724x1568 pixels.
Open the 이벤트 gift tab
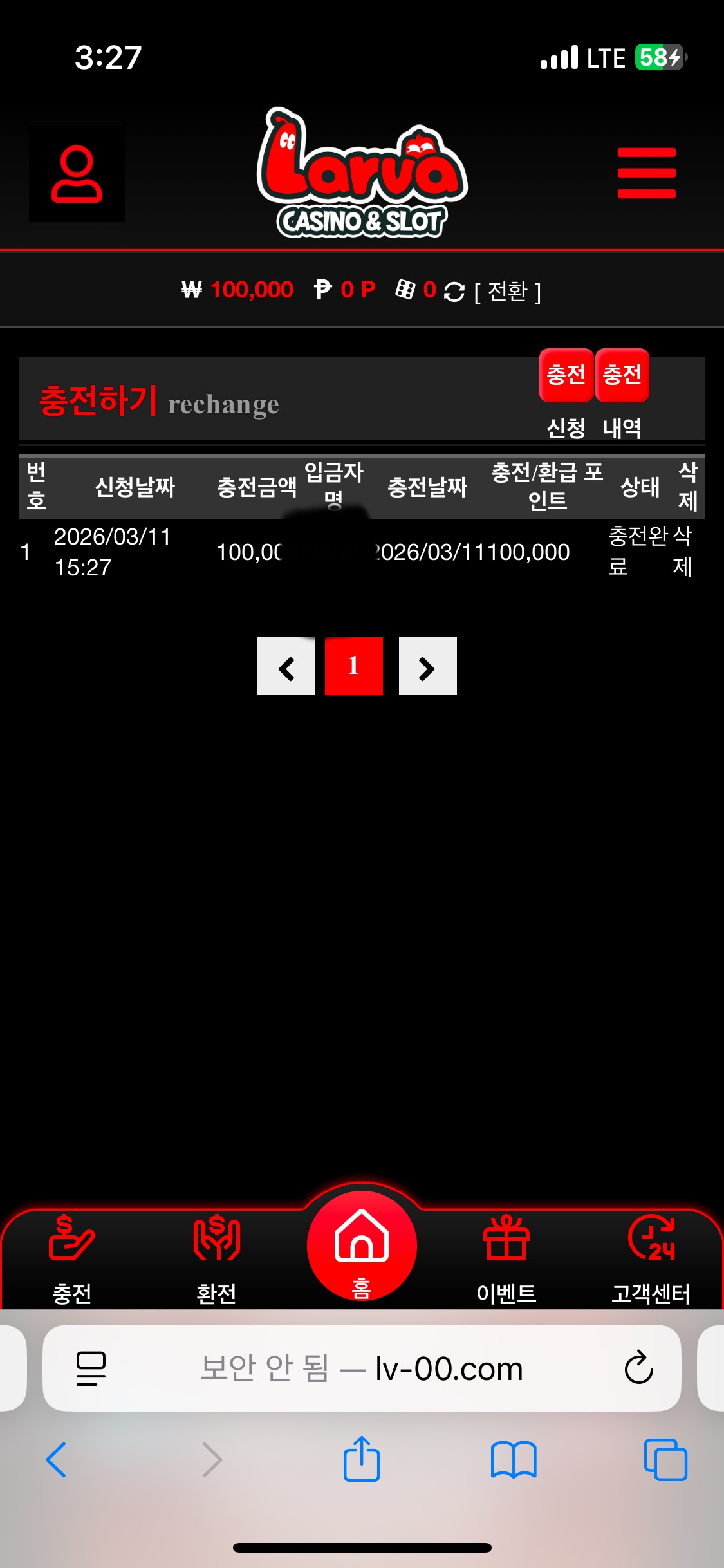coord(506,1255)
